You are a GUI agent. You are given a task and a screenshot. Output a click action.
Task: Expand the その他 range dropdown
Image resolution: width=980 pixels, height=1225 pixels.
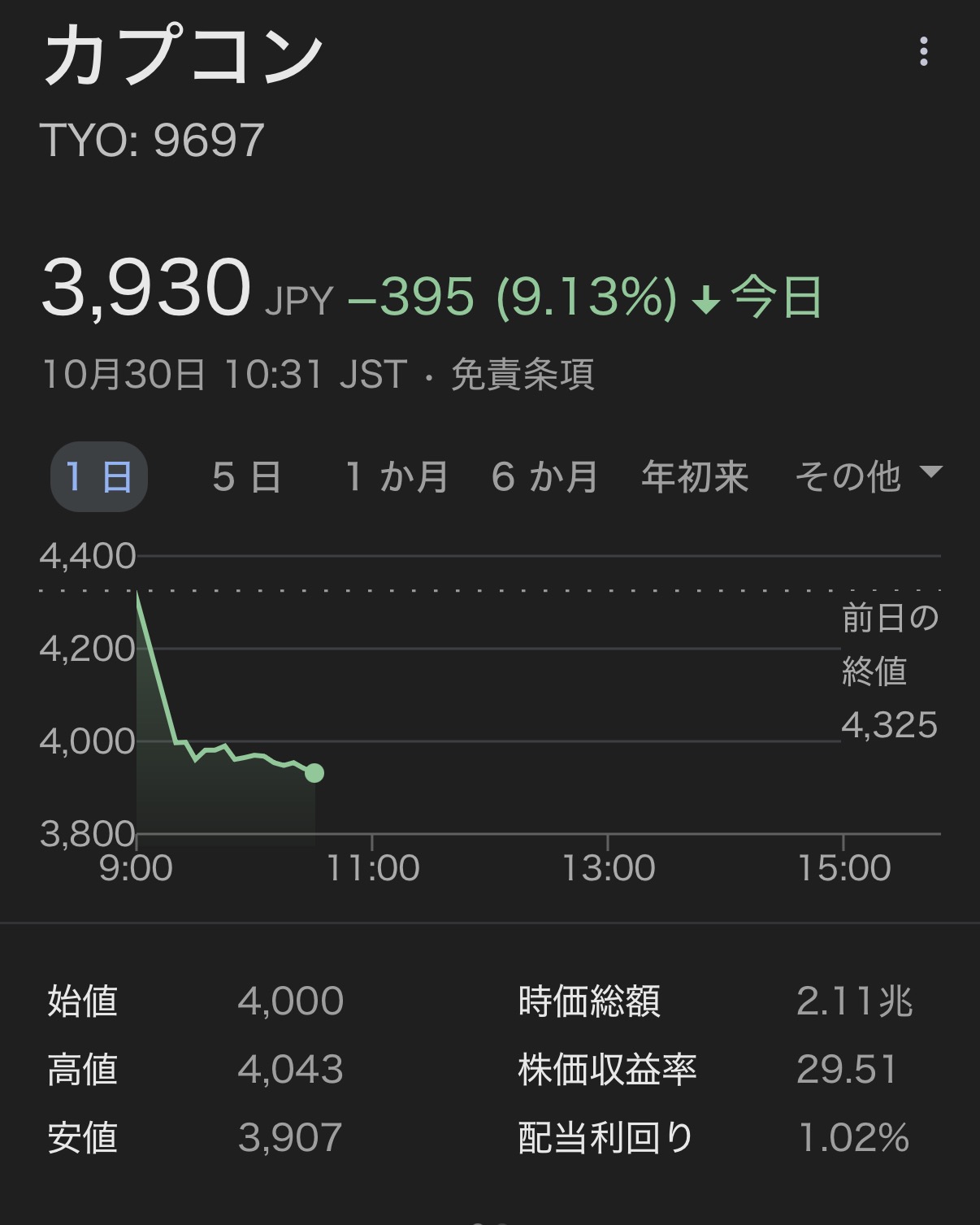866,476
